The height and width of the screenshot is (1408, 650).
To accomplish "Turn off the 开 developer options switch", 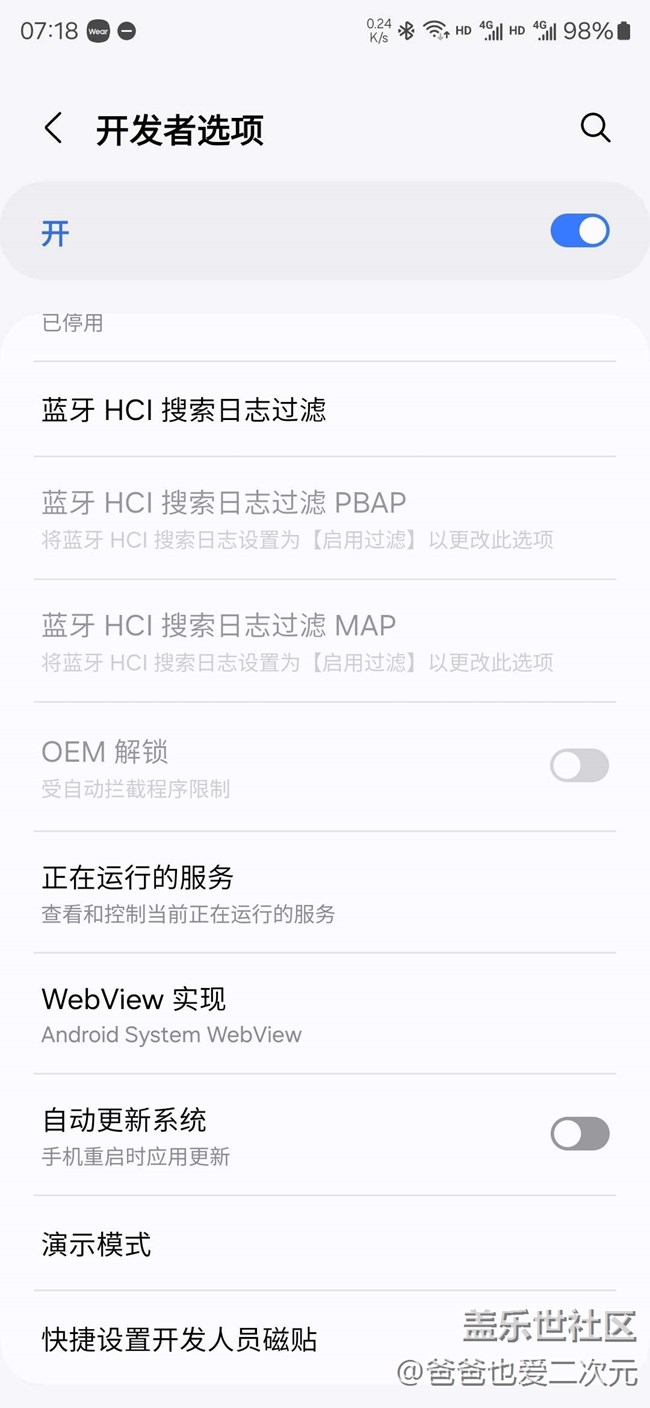I will click(579, 231).
